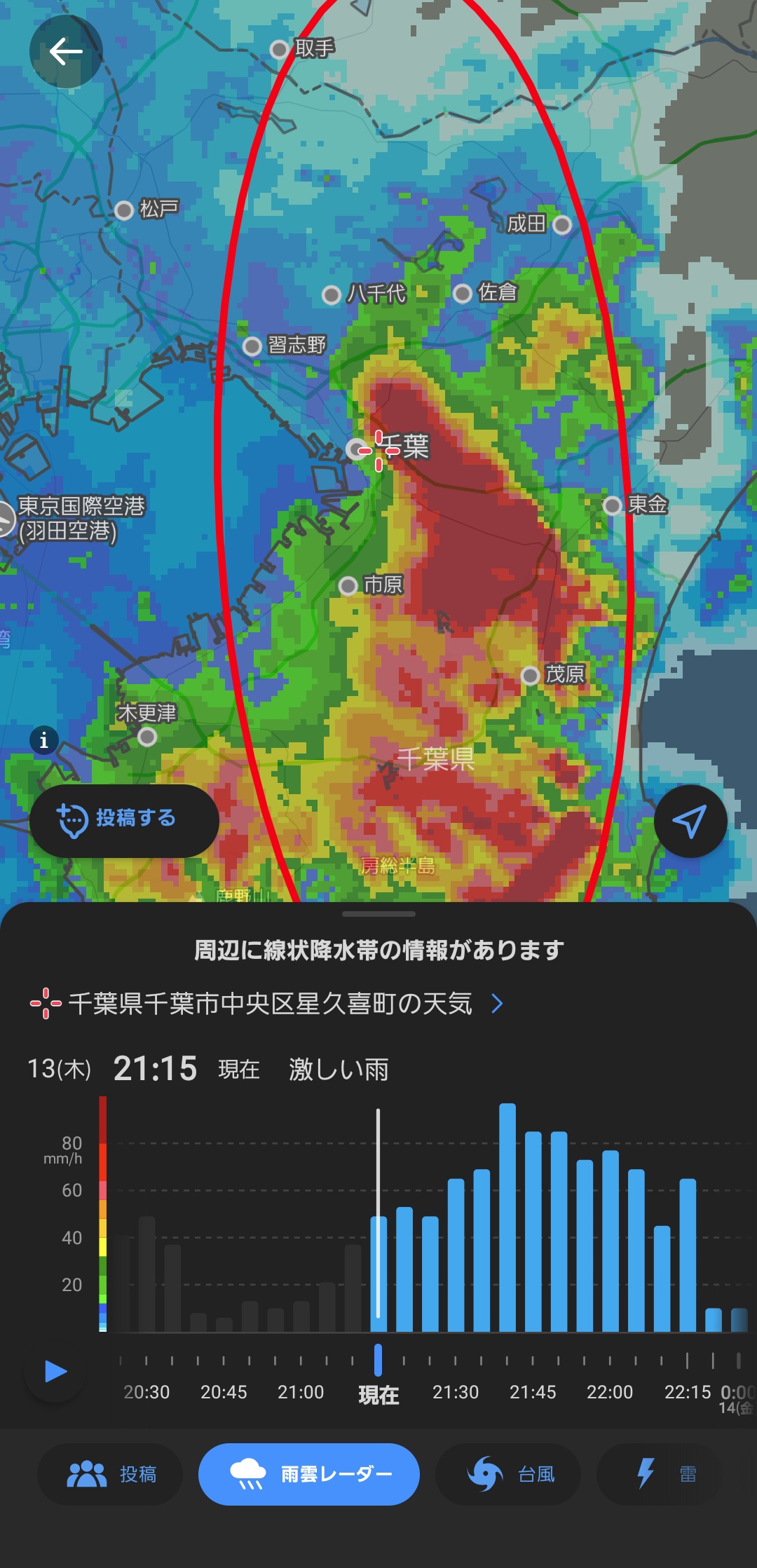
Task: Open the map info icon
Action: [43, 740]
